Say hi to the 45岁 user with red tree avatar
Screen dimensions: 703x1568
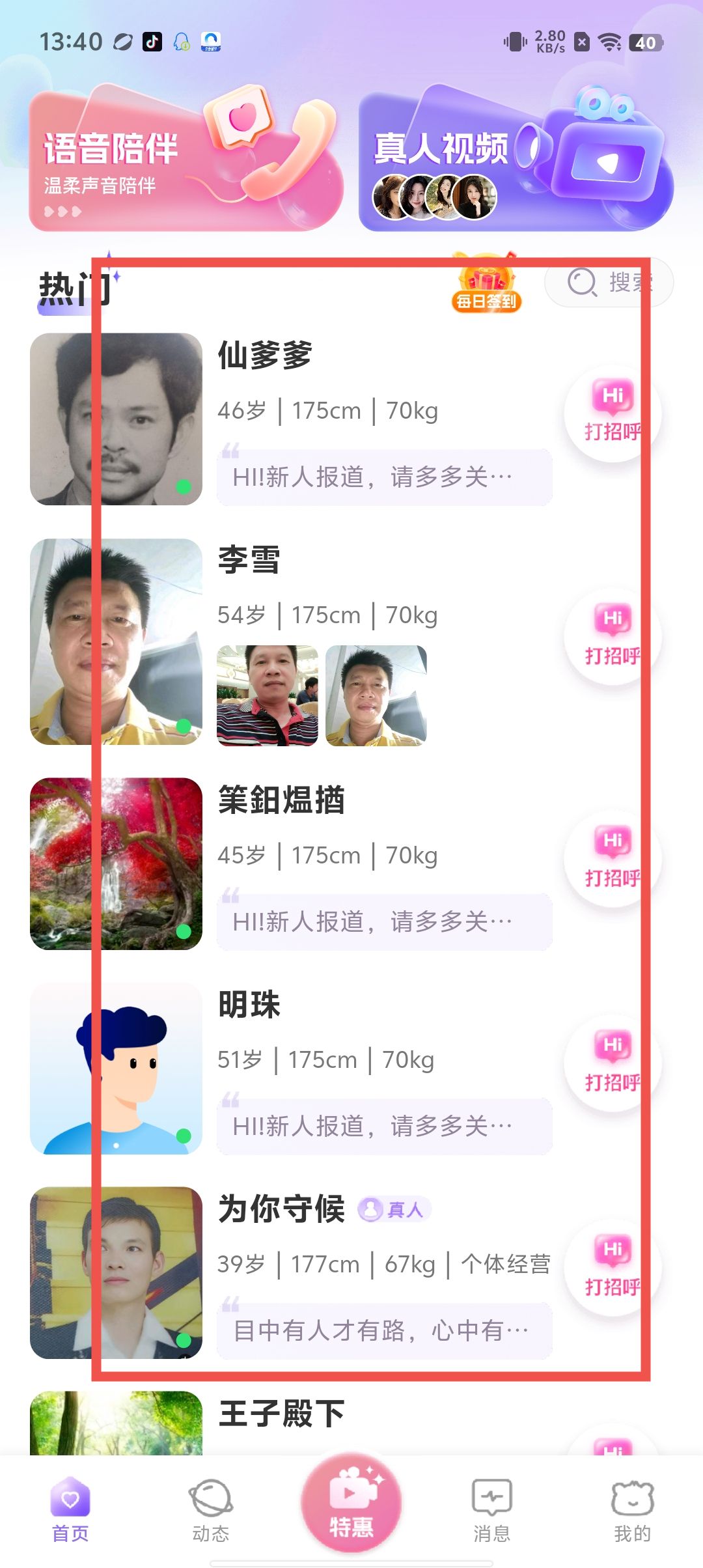(x=613, y=860)
